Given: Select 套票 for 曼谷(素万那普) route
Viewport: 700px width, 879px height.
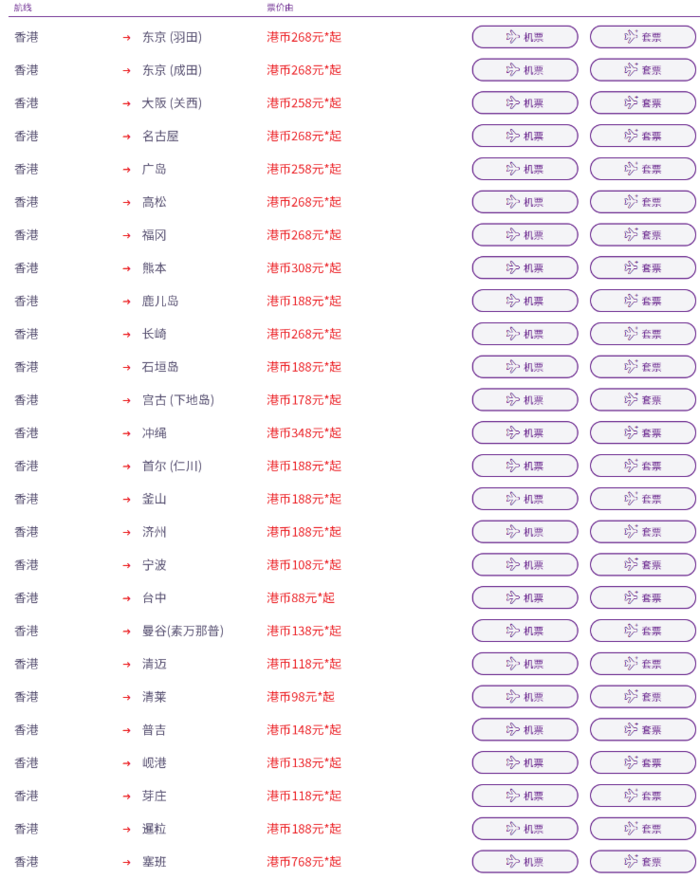Looking at the screenshot, I should 642,631.
